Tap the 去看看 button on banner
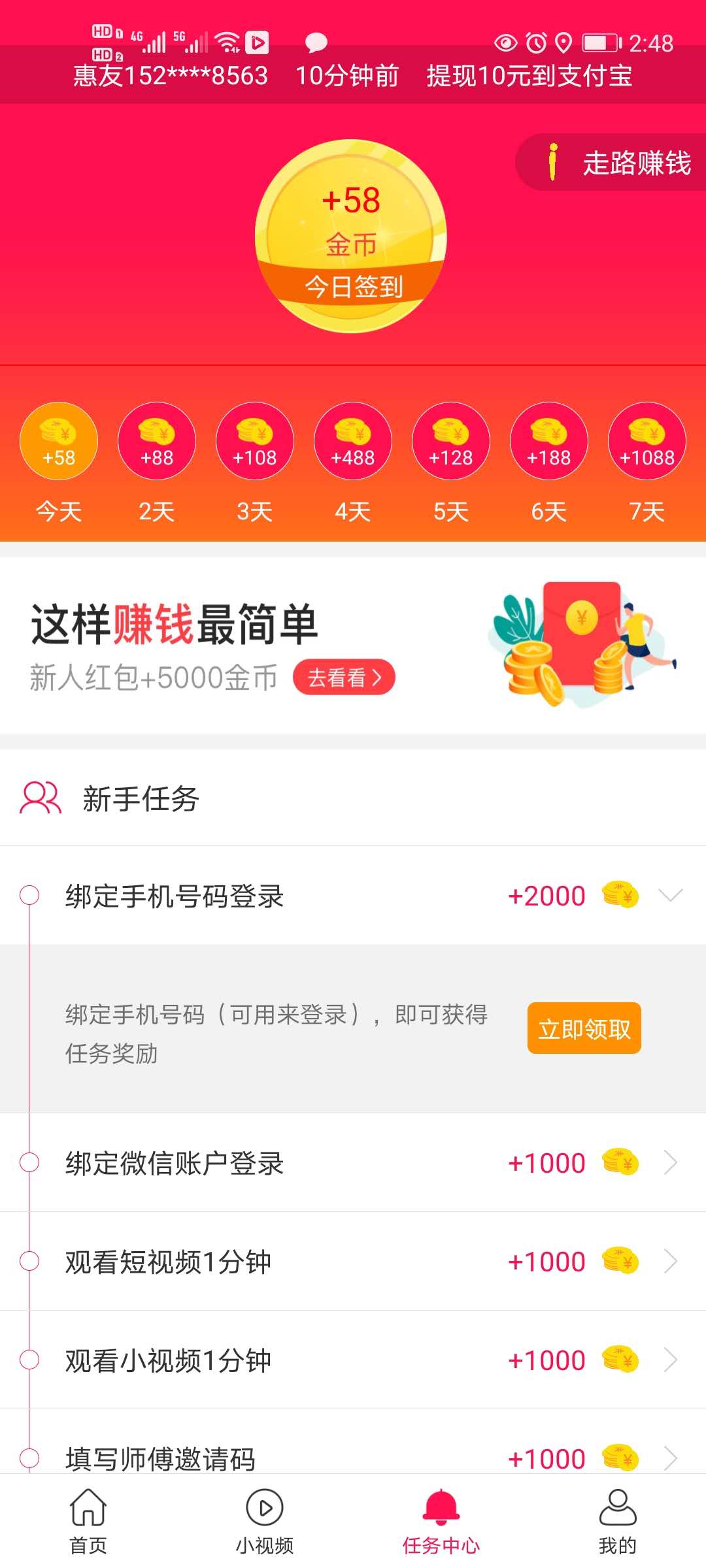This screenshot has width=706, height=1568. [x=344, y=678]
